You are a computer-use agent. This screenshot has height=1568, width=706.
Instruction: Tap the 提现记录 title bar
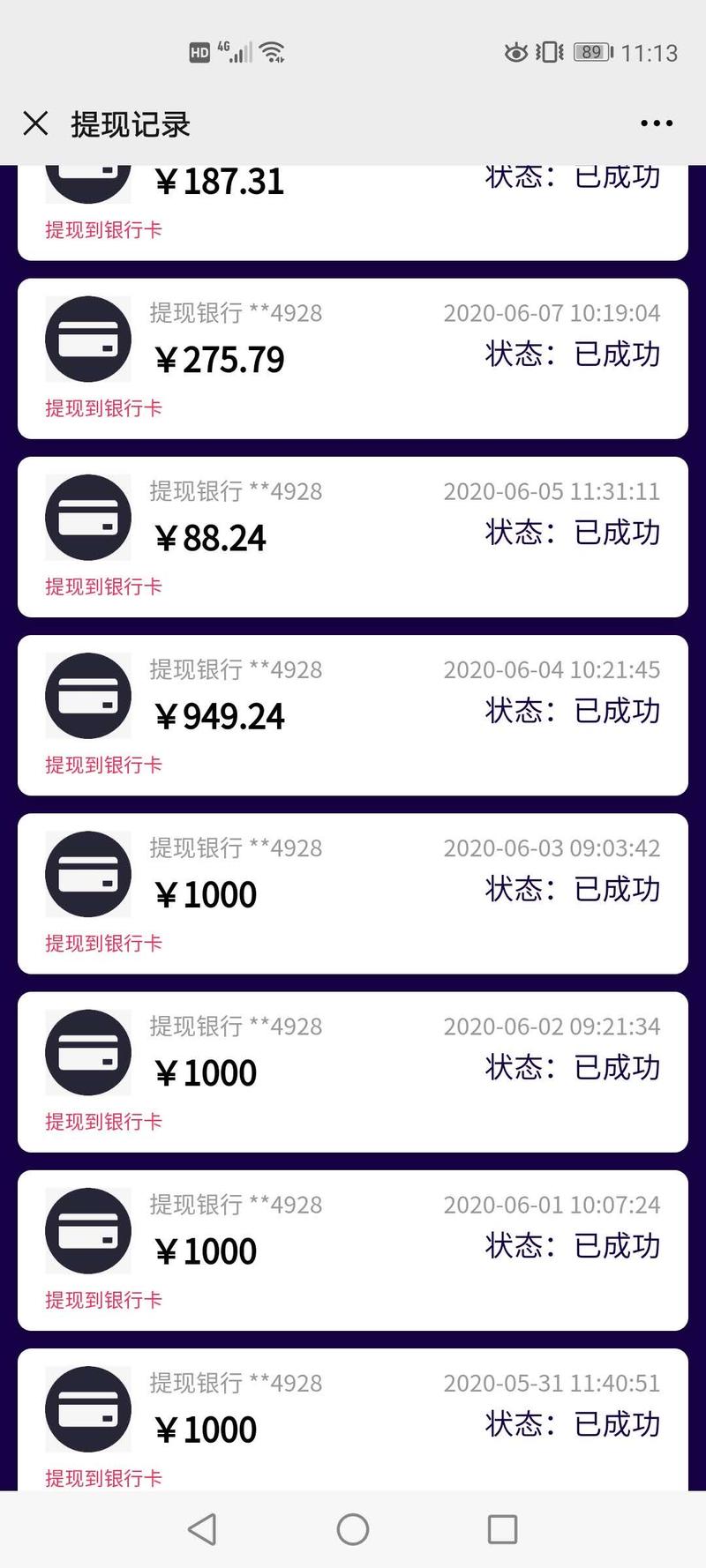(x=131, y=123)
